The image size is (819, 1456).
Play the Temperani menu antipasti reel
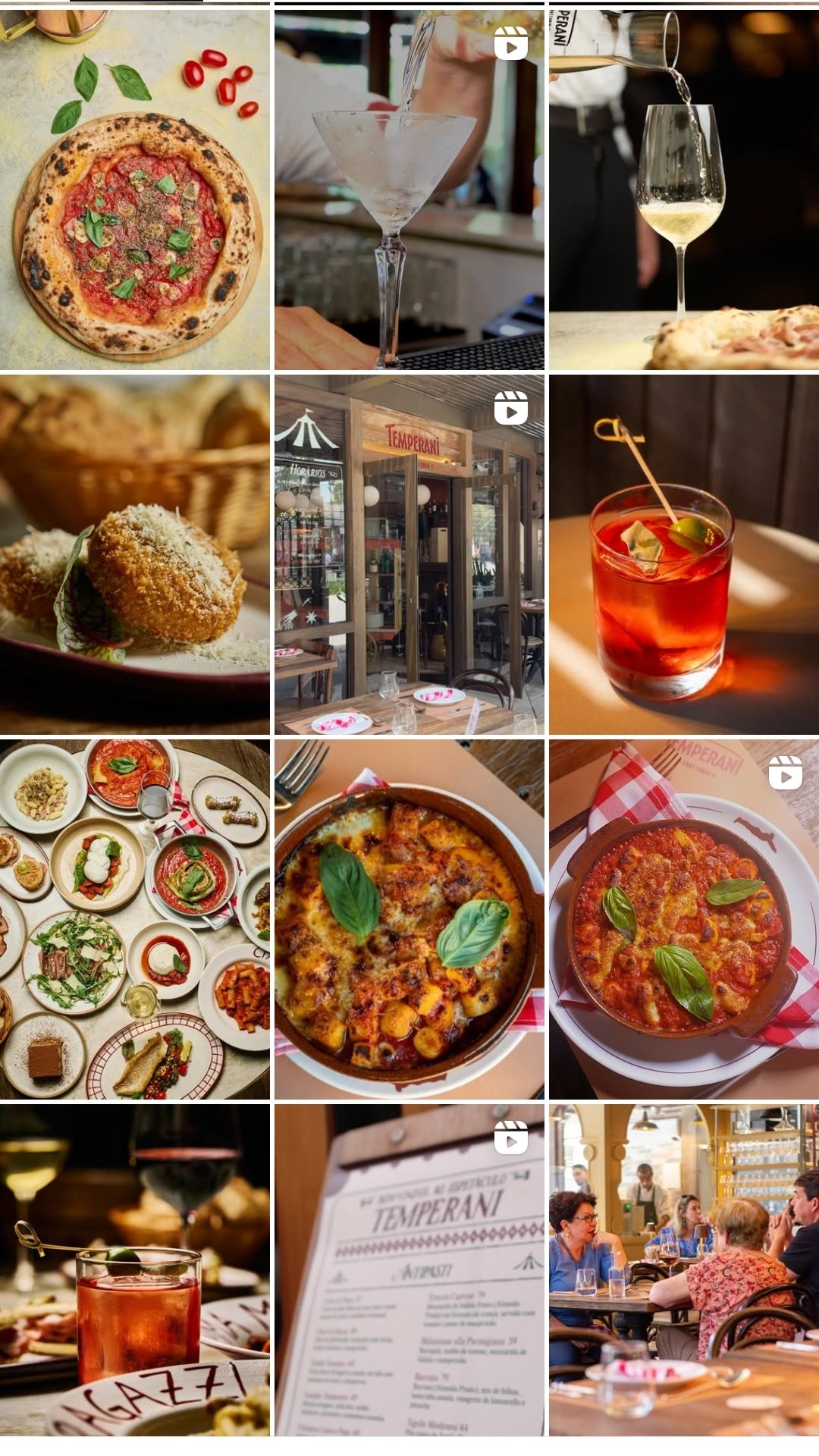coord(409,1270)
